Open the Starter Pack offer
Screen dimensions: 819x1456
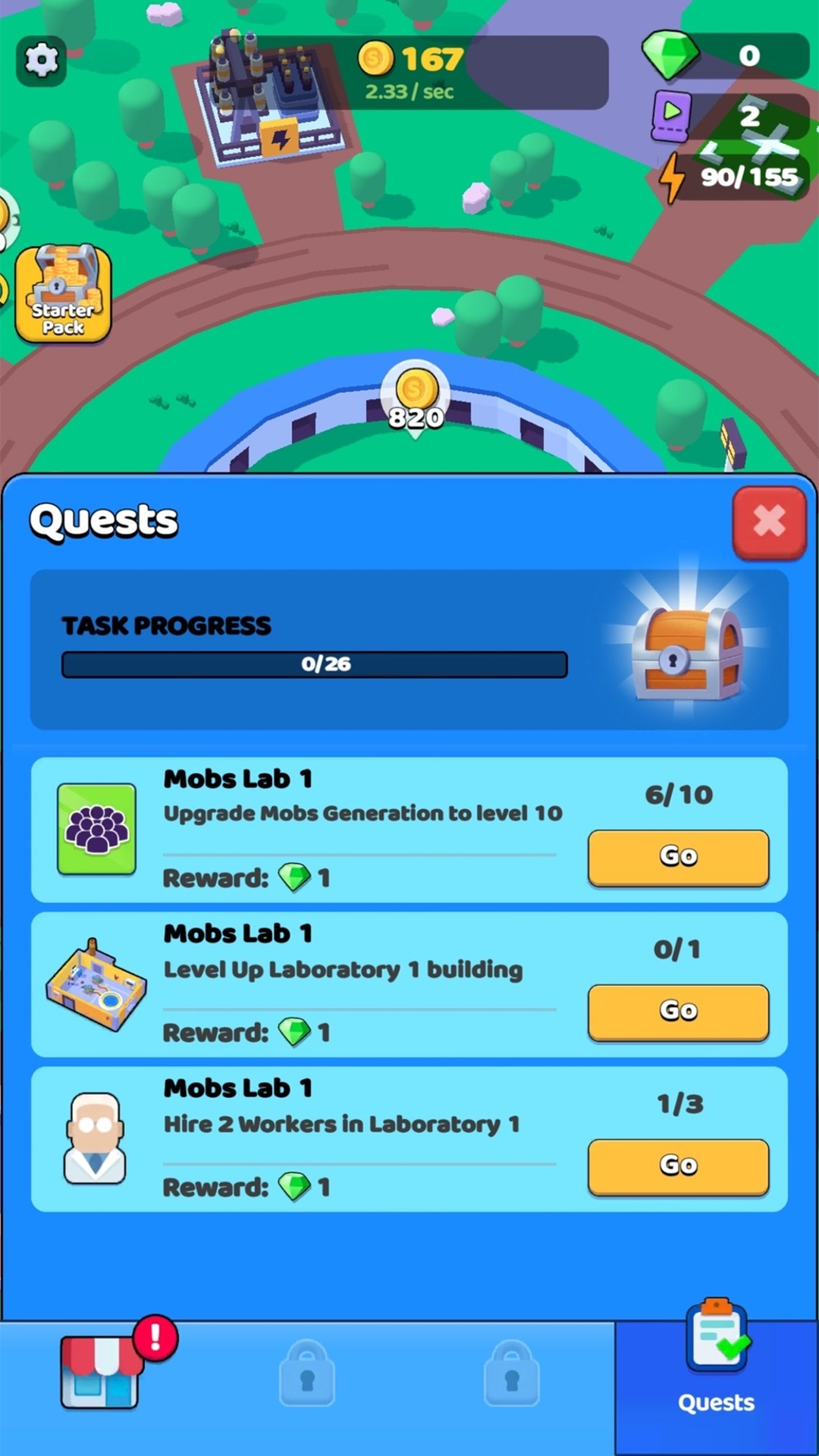point(64,293)
